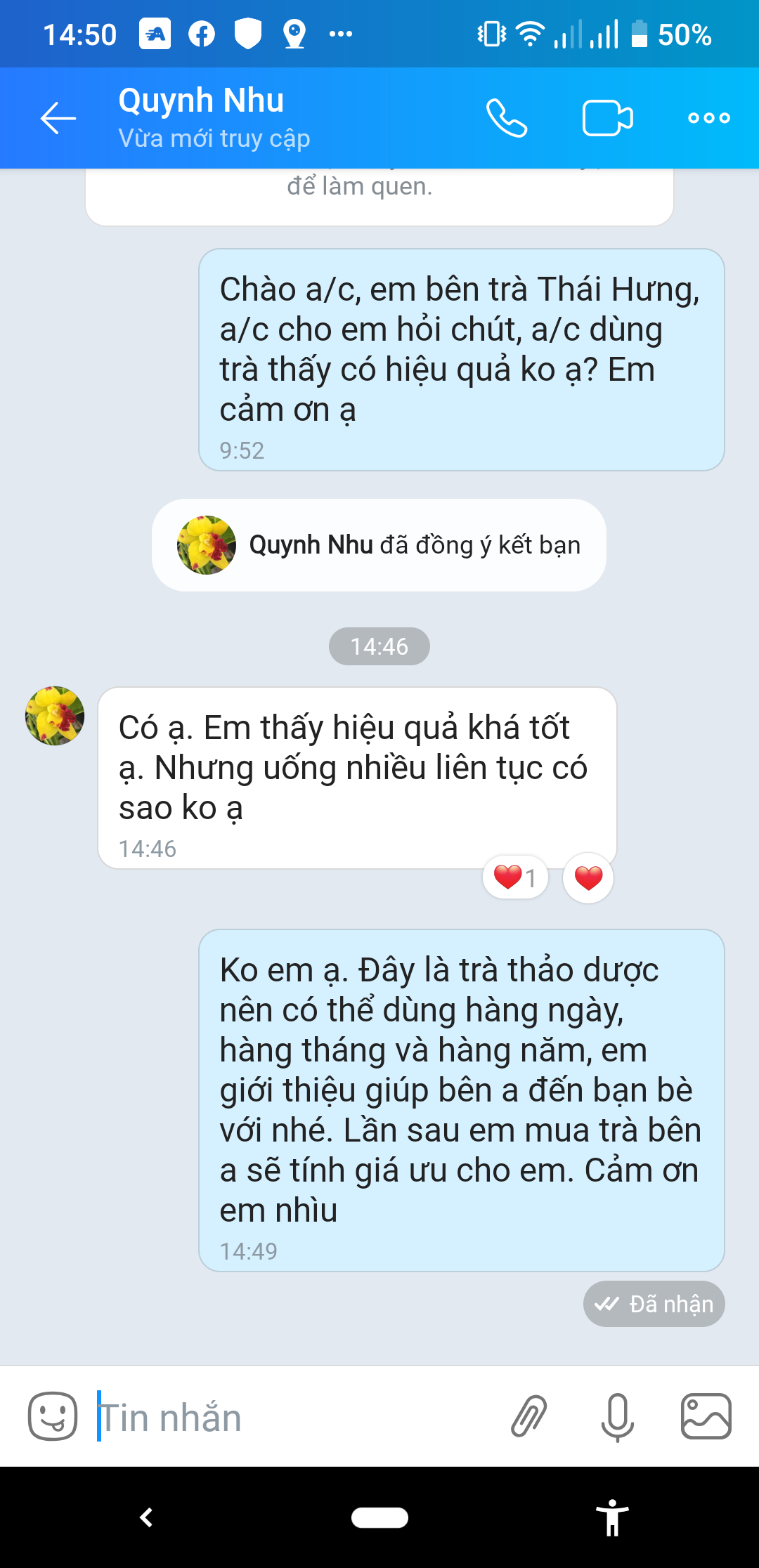View the heart reaction count on message
The image size is (759, 1568).
[515, 877]
